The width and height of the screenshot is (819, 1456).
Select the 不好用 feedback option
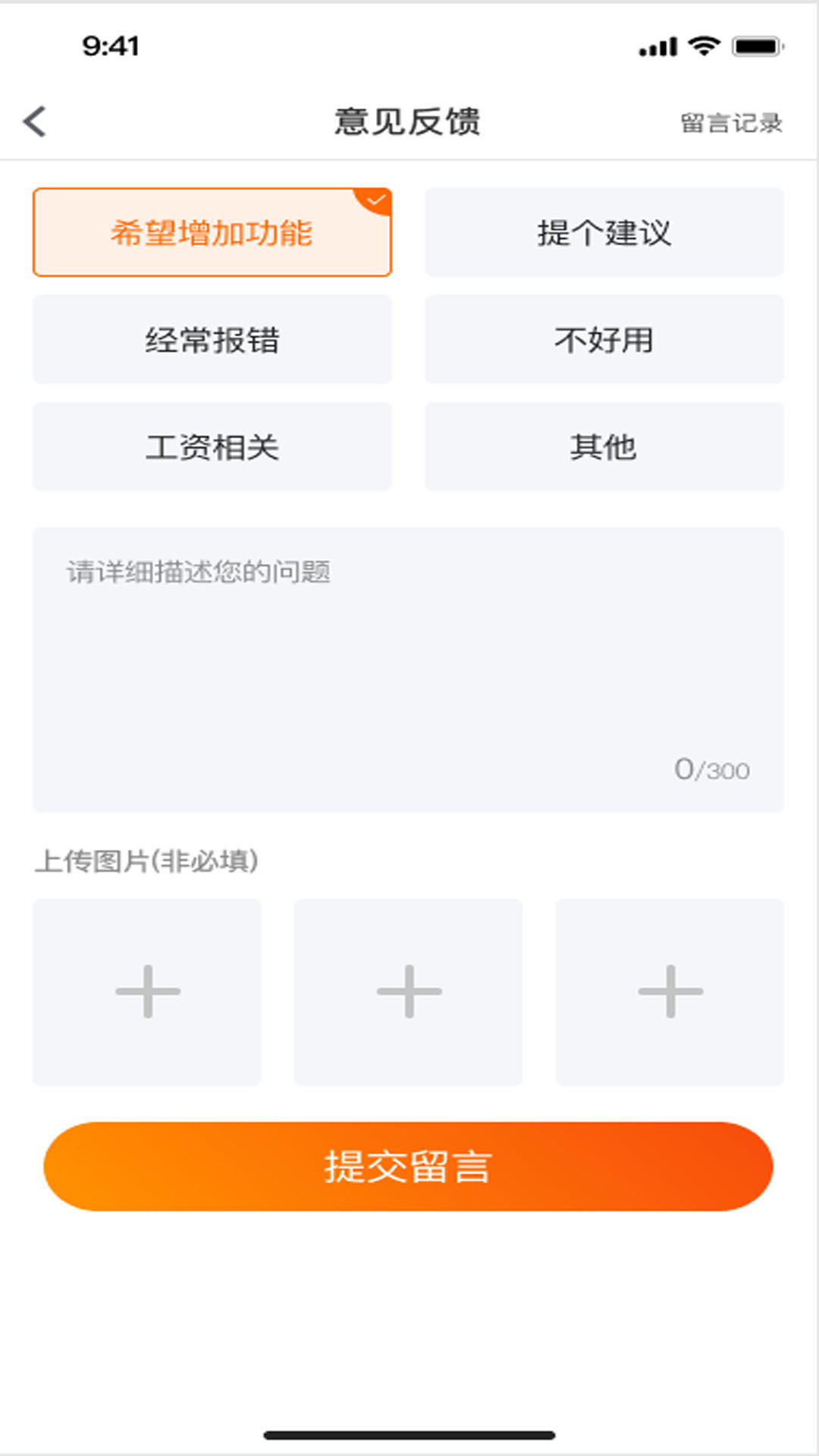(x=604, y=340)
